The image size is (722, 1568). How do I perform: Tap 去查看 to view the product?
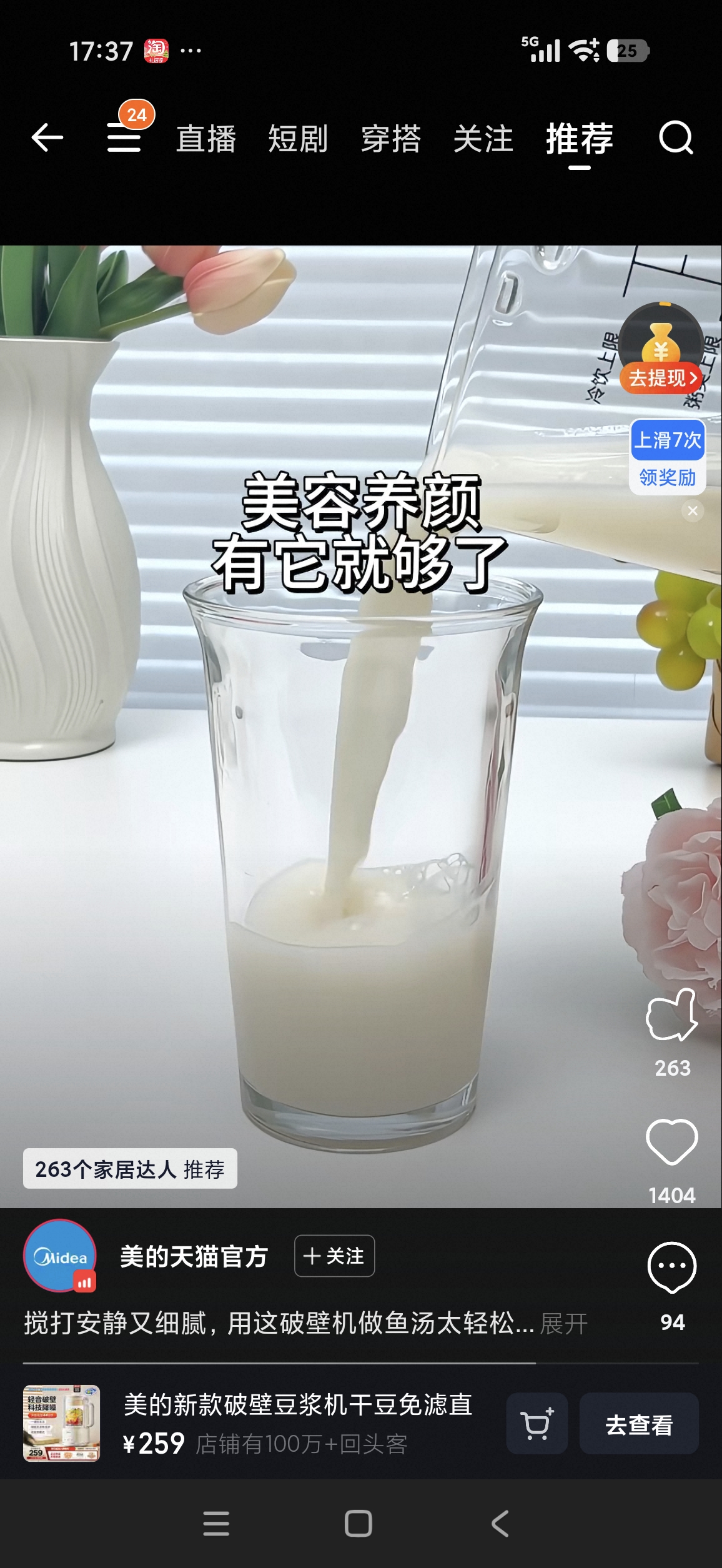pos(638,1424)
